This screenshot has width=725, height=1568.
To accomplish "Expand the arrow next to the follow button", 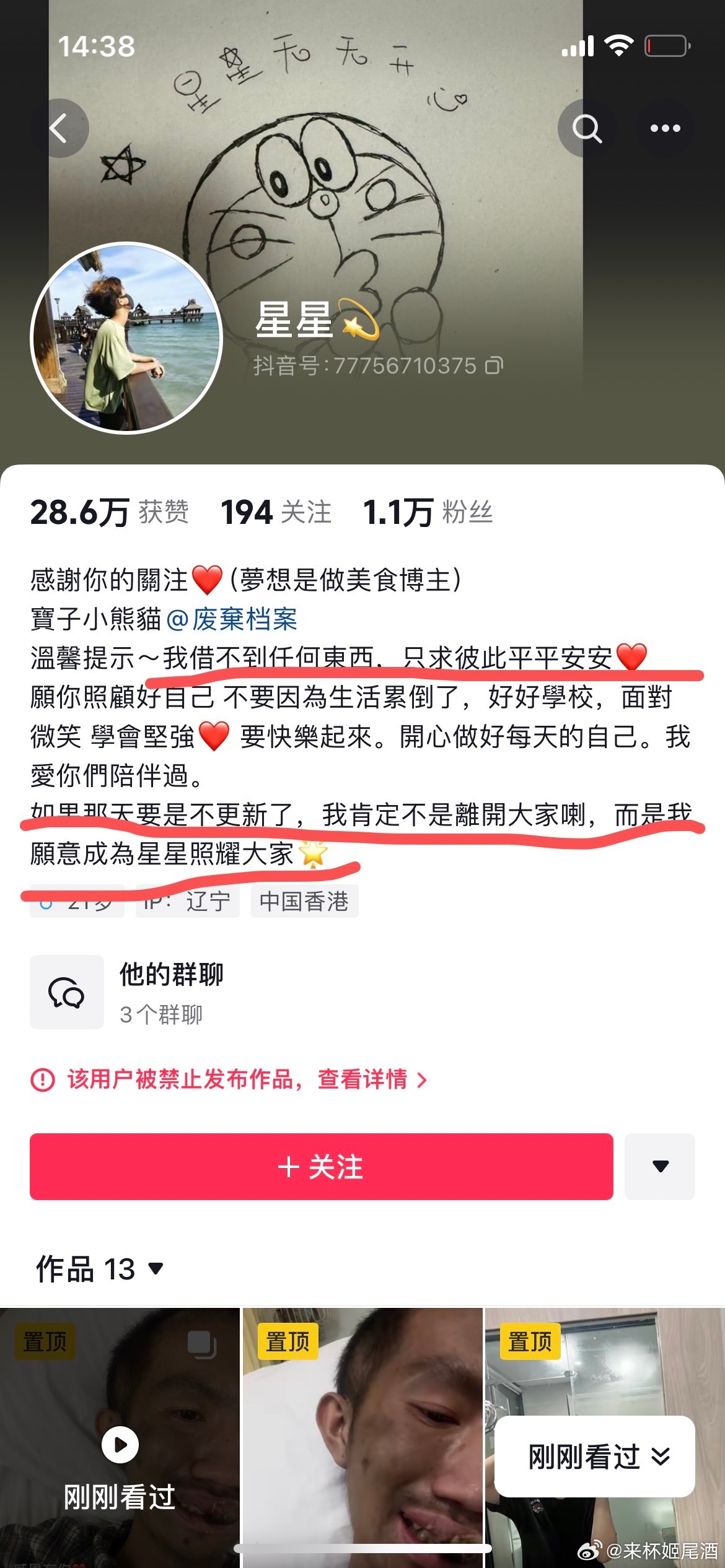I will (x=660, y=1167).
